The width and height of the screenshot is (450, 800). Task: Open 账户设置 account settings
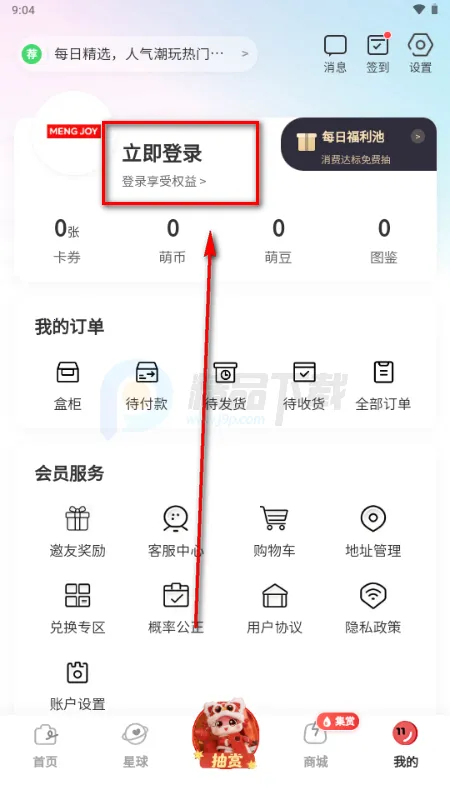coord(78,686)
